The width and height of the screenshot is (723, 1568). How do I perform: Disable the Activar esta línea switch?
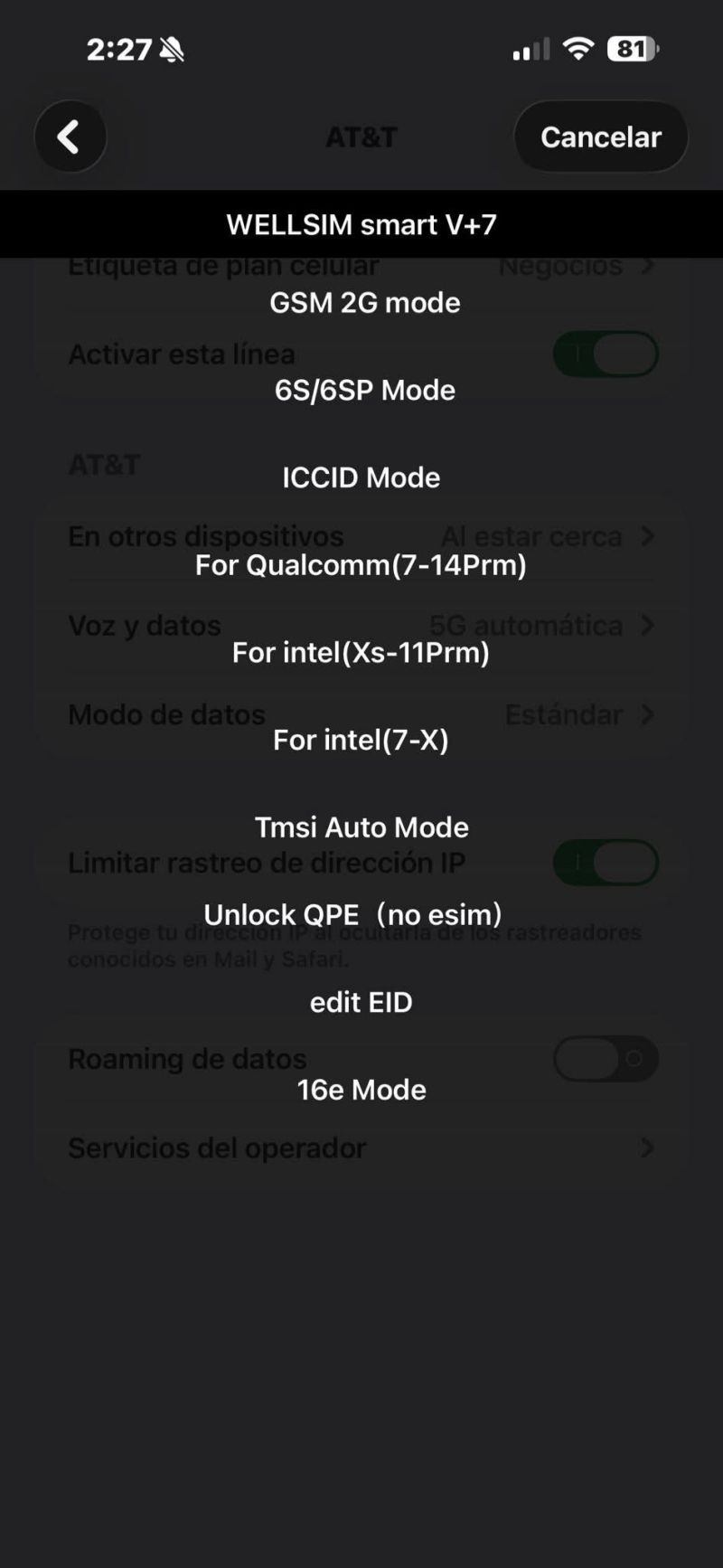point(605,354)
